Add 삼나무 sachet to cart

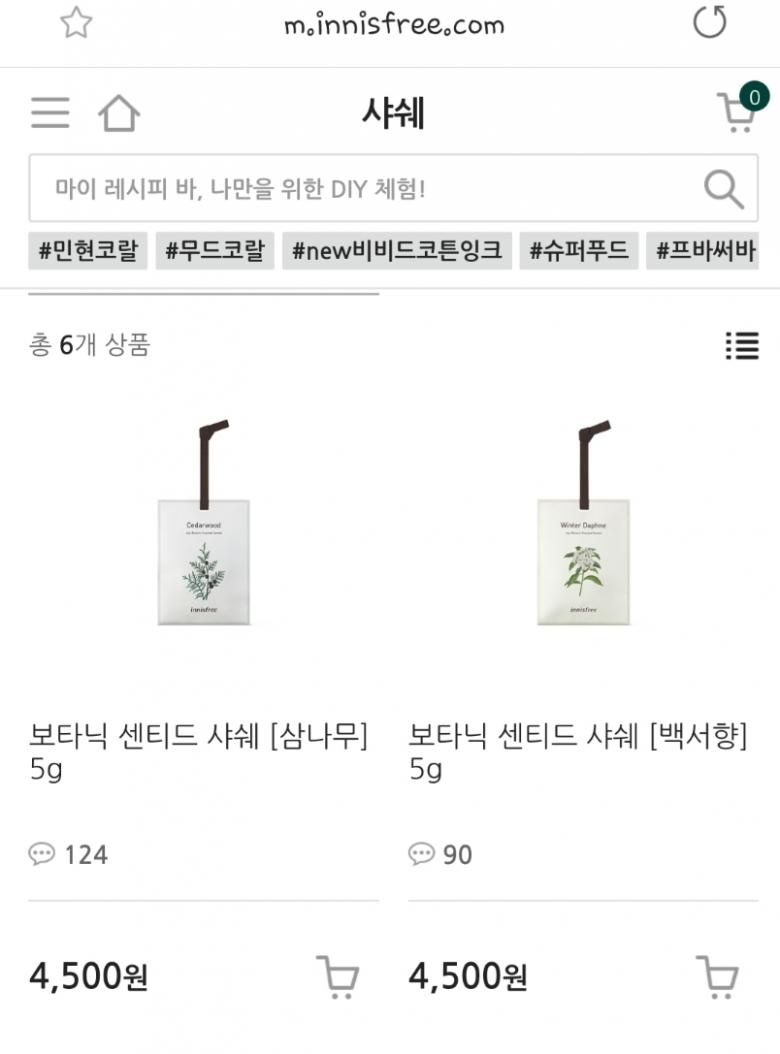tap(338, 977)
